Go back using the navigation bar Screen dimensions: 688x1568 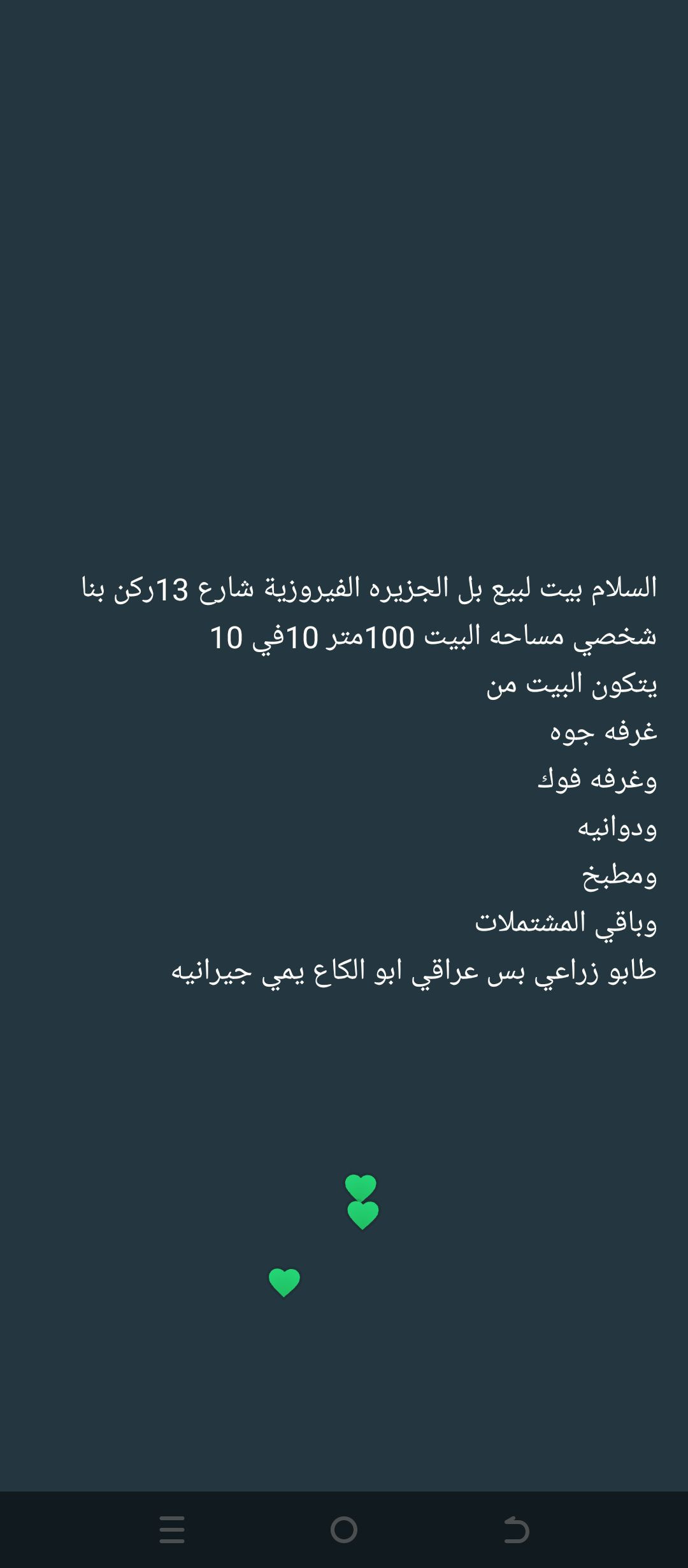pyautogui.click(x=516, y=1529)
